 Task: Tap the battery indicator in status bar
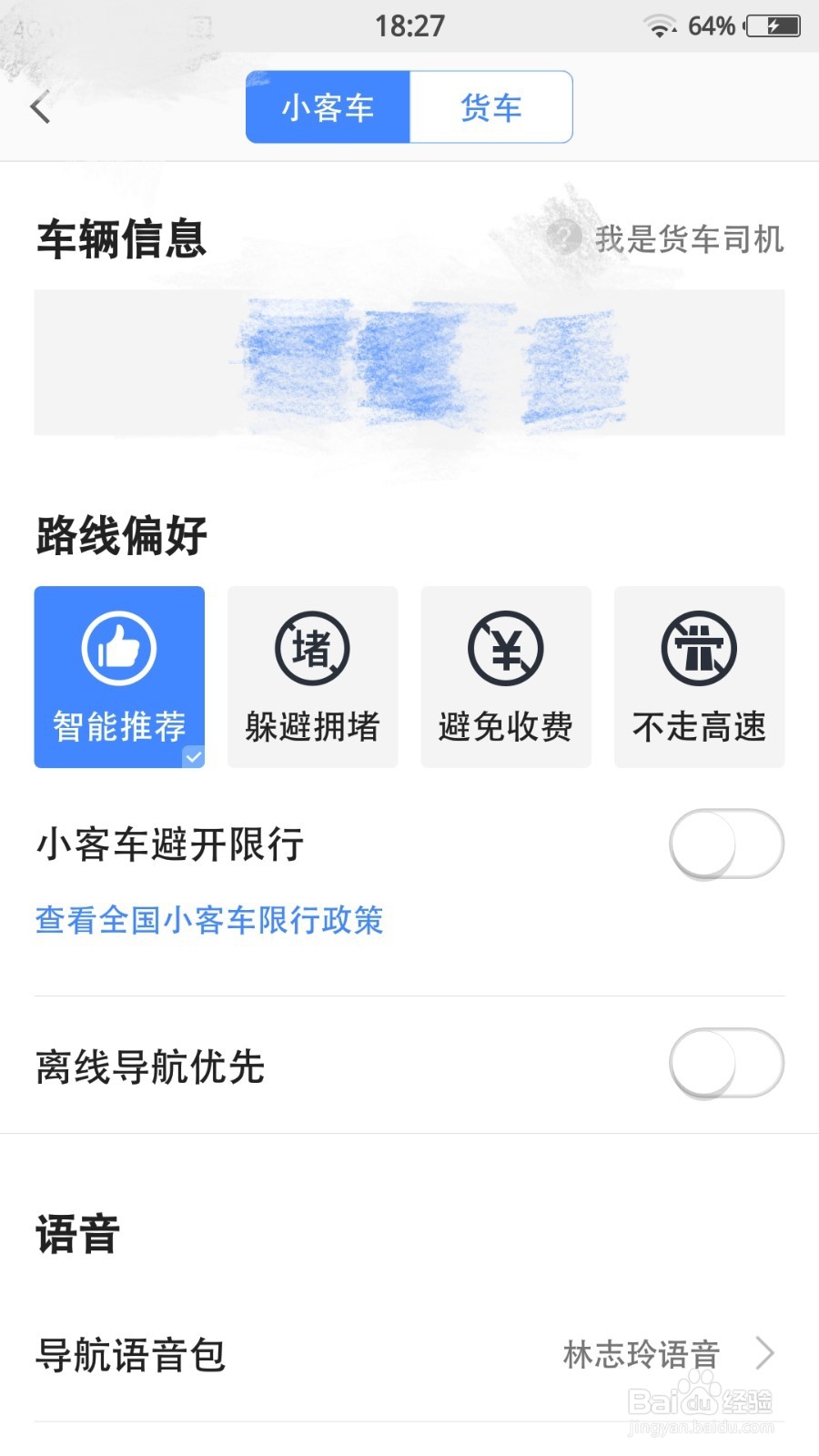(x=771, y=25)
